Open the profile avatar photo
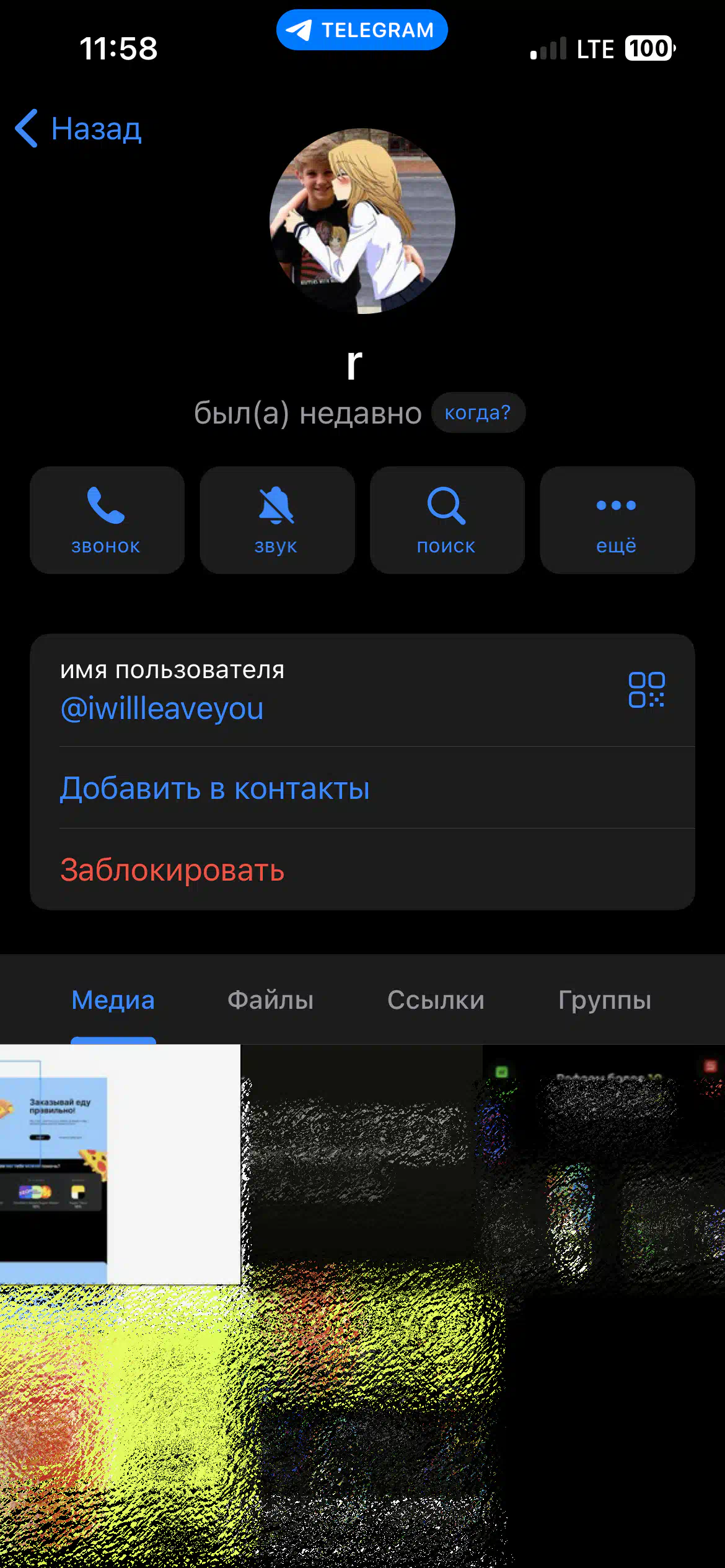Screen dimensions: 725x1568 pos(362,221)
